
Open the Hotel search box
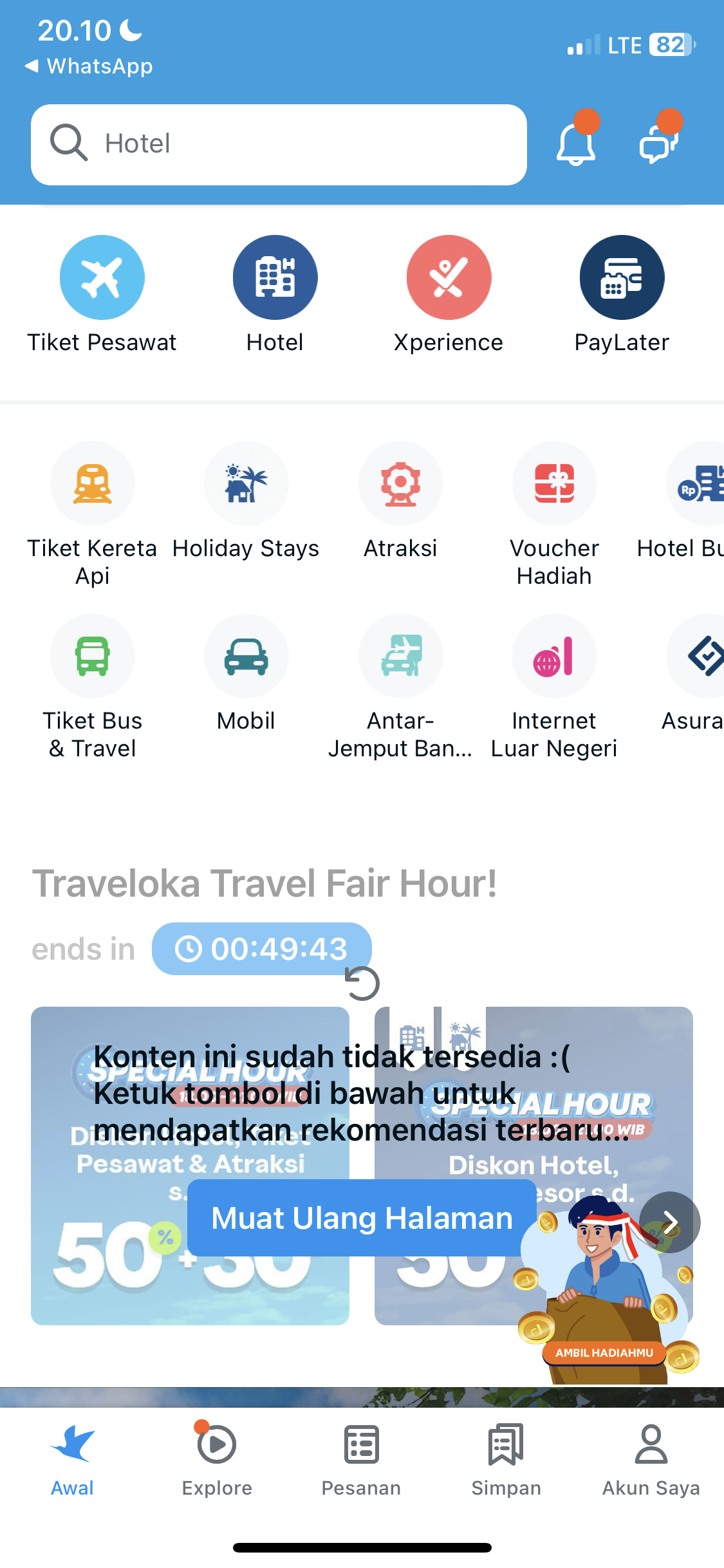pyautogui.click(x=278, y=144)
